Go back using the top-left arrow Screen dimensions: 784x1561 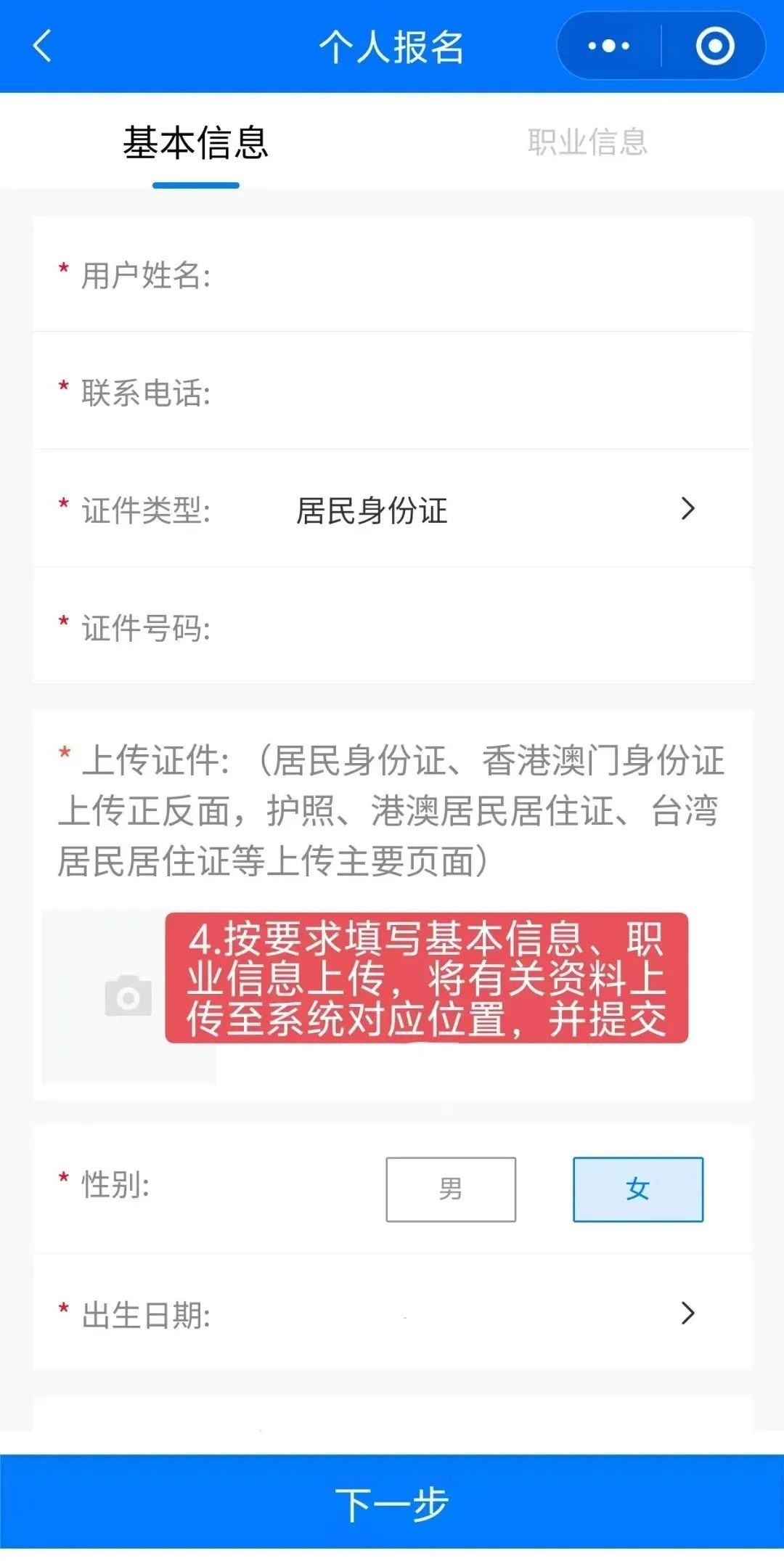click(43, 46)
